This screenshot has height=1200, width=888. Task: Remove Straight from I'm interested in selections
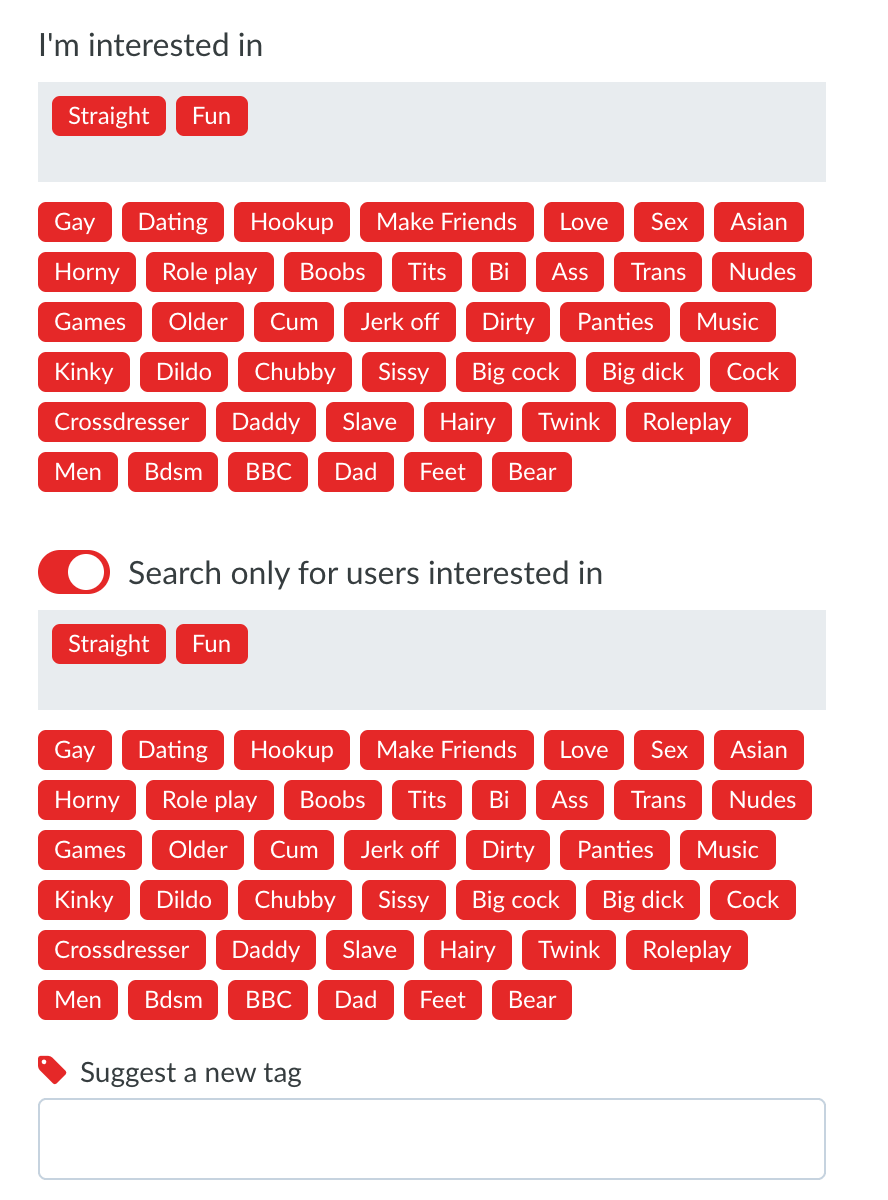tap(108, 116)
